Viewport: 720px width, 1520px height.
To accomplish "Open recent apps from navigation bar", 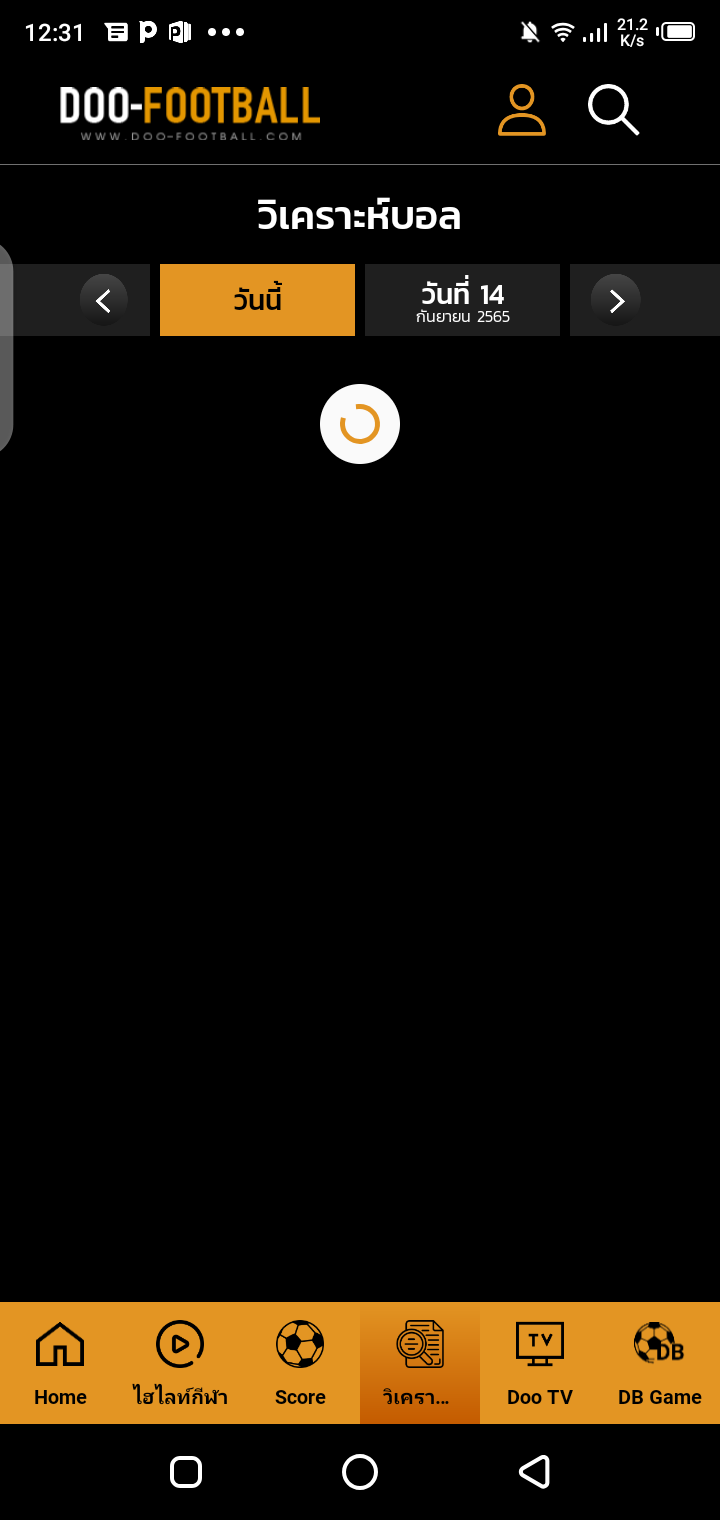I will click(186, 1472).
